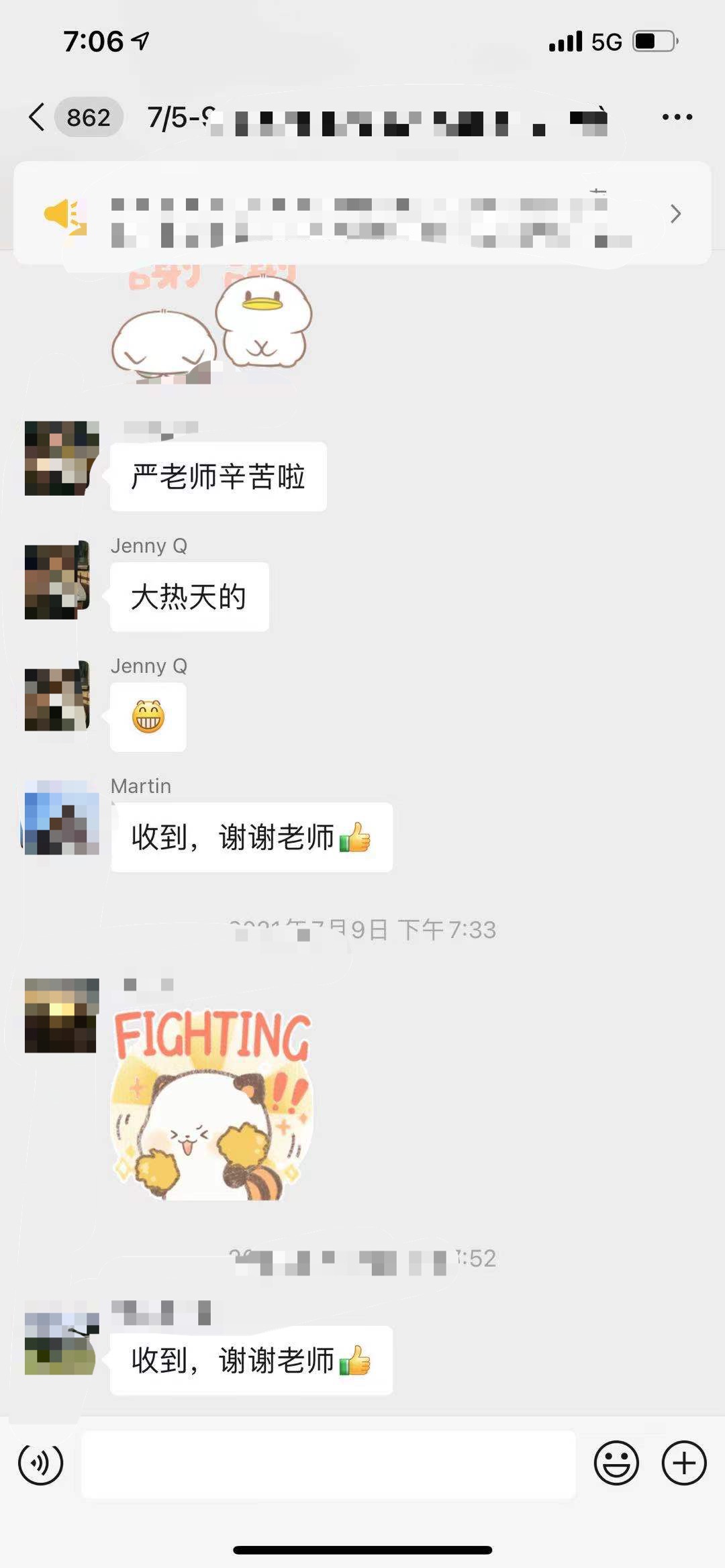
Task: Switch to voice message input
Action: click(x=41, y=1463)
